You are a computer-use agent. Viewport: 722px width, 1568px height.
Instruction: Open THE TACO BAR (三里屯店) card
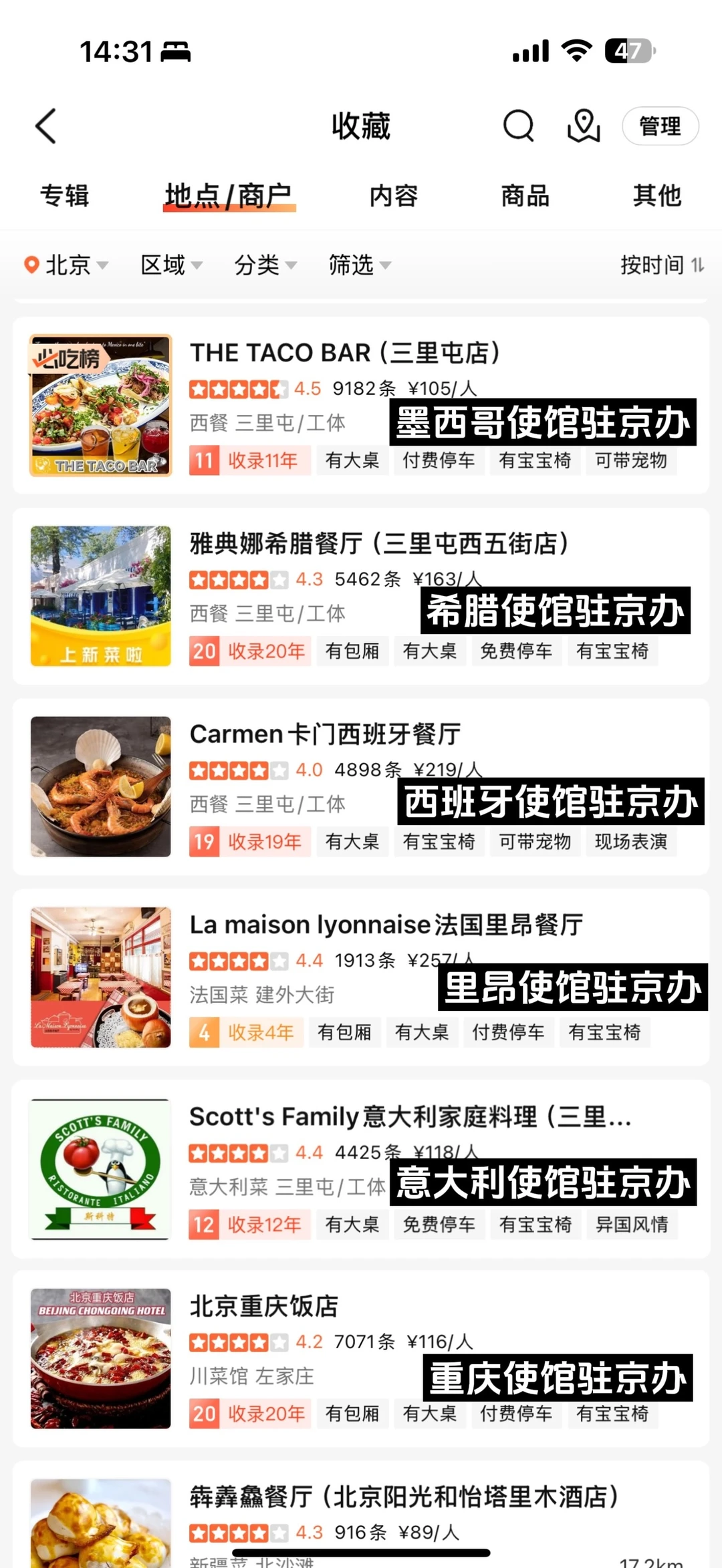(x=344, y=353)
